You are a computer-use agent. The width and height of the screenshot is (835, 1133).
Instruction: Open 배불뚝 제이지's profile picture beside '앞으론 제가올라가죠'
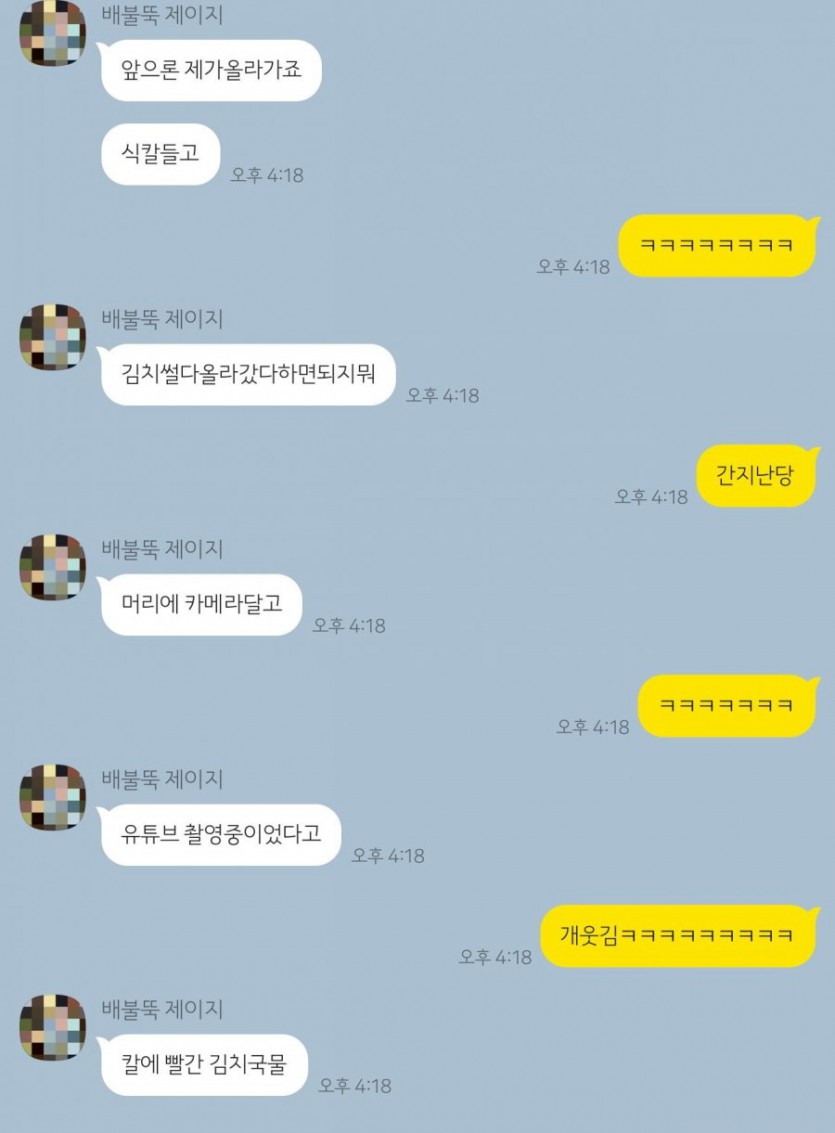pos(52,34)
